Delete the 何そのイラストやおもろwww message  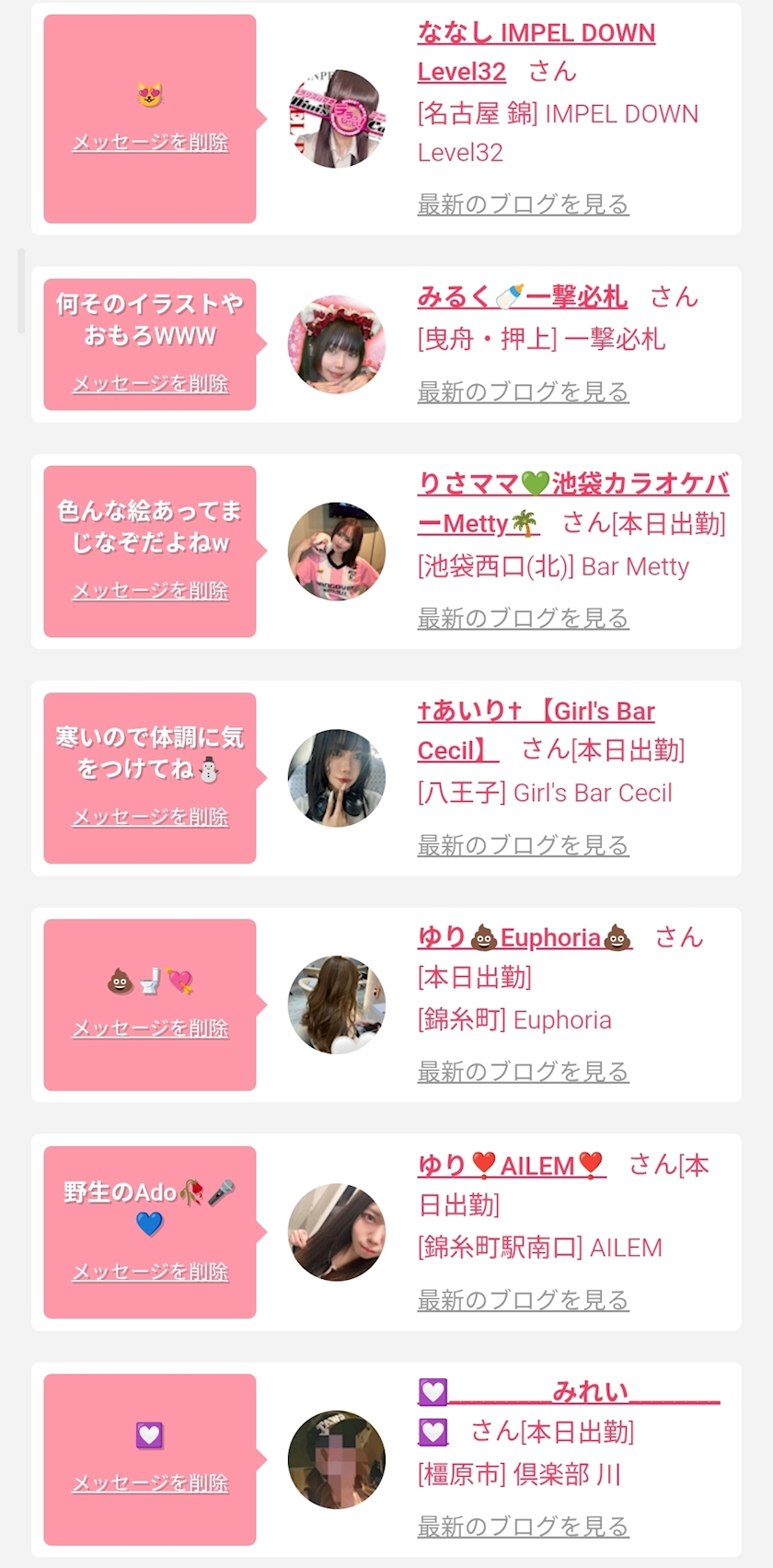pyautogui.click(x=150, y=383)
